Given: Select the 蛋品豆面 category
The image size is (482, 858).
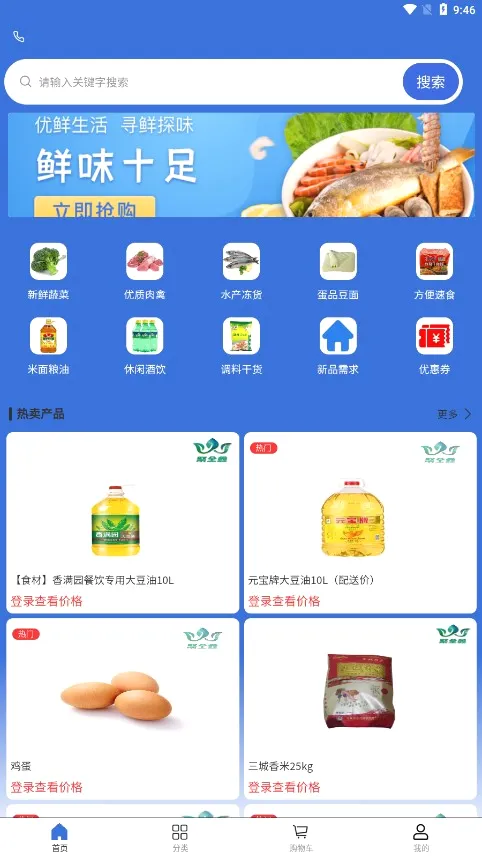Looking at the screenshot, I should coord(338,271).
